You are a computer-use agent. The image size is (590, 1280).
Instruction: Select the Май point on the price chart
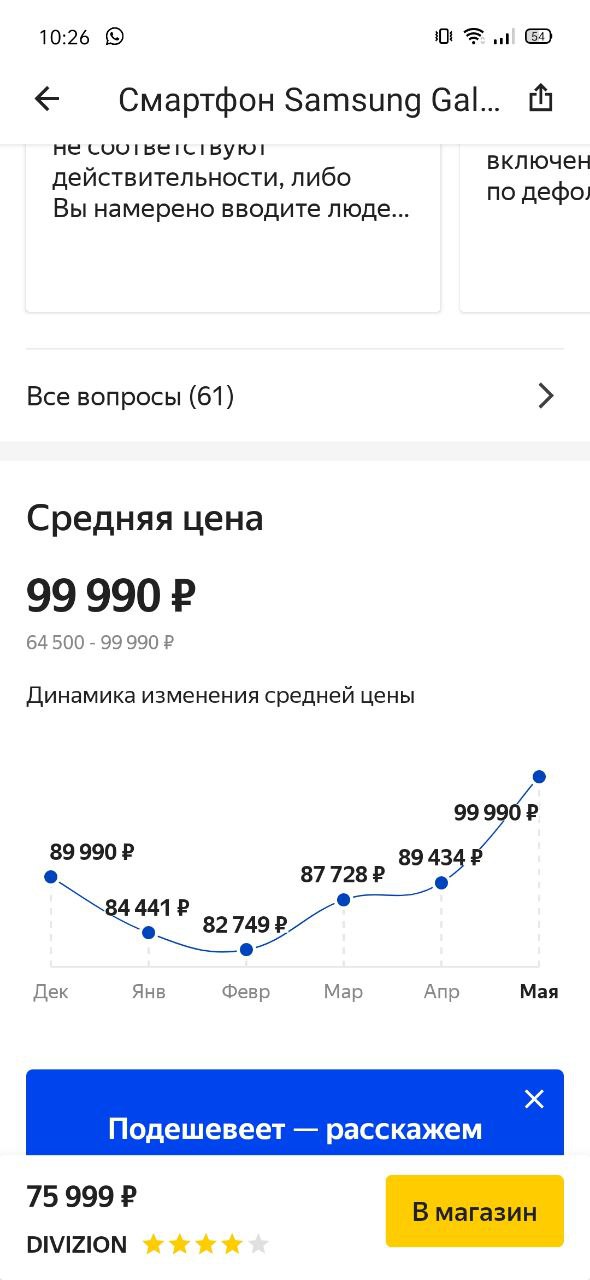(x=539, y=776)
